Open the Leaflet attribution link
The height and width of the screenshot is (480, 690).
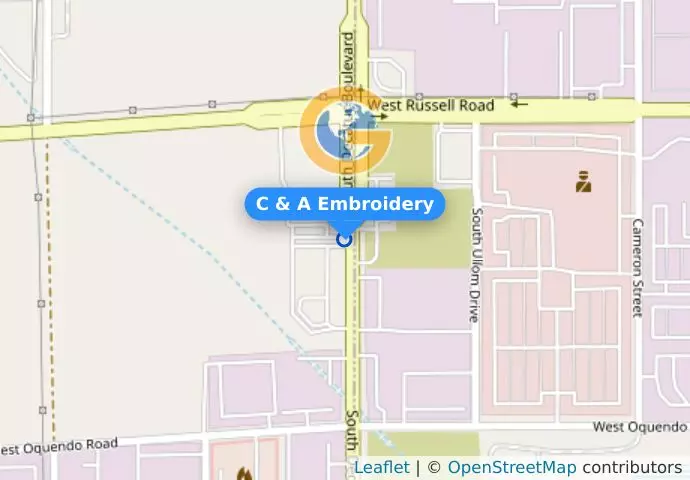381,467
